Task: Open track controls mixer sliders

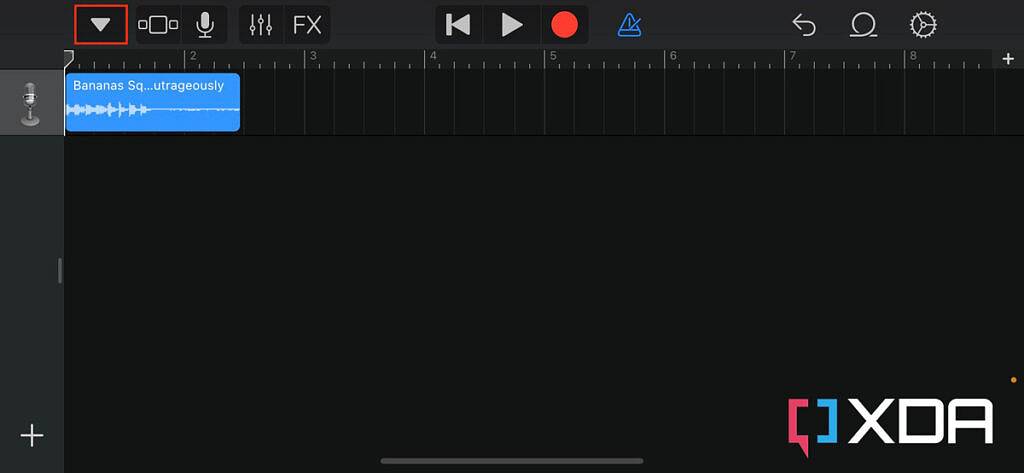Action: point(261,25)
